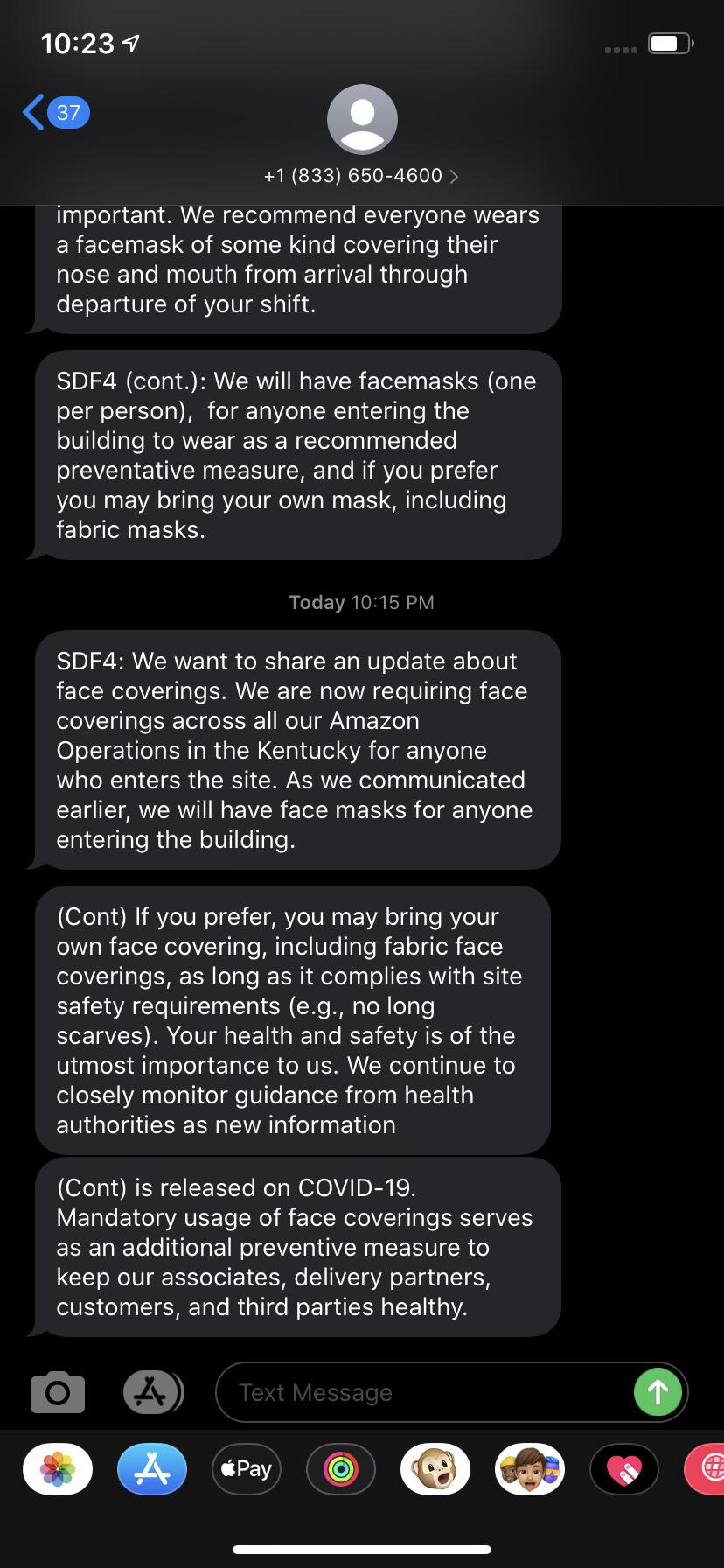Open the Digital Touch heart app

[x=623, y=1468]
